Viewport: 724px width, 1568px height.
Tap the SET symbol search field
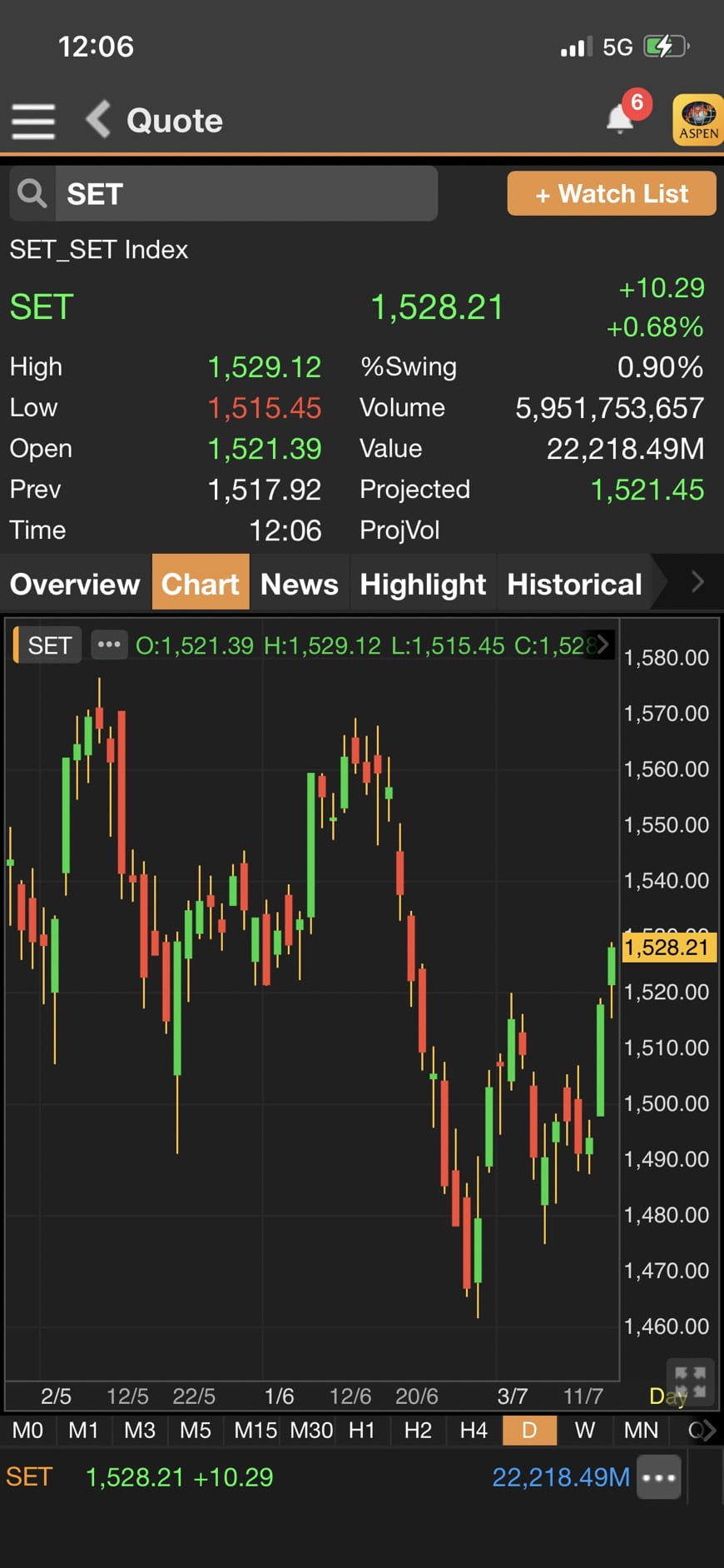[x=223, y=193]
